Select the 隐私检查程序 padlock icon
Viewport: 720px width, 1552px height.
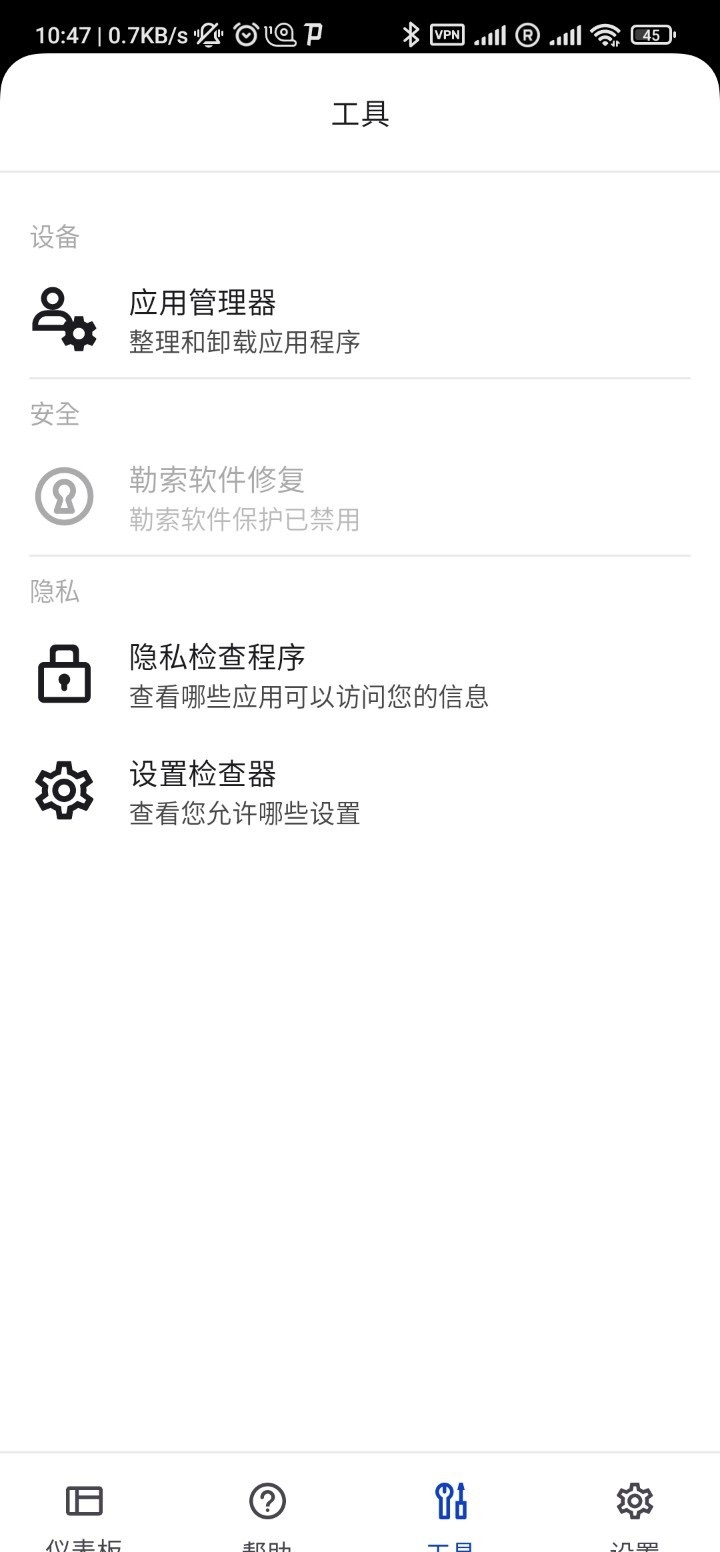pos(64,672)
